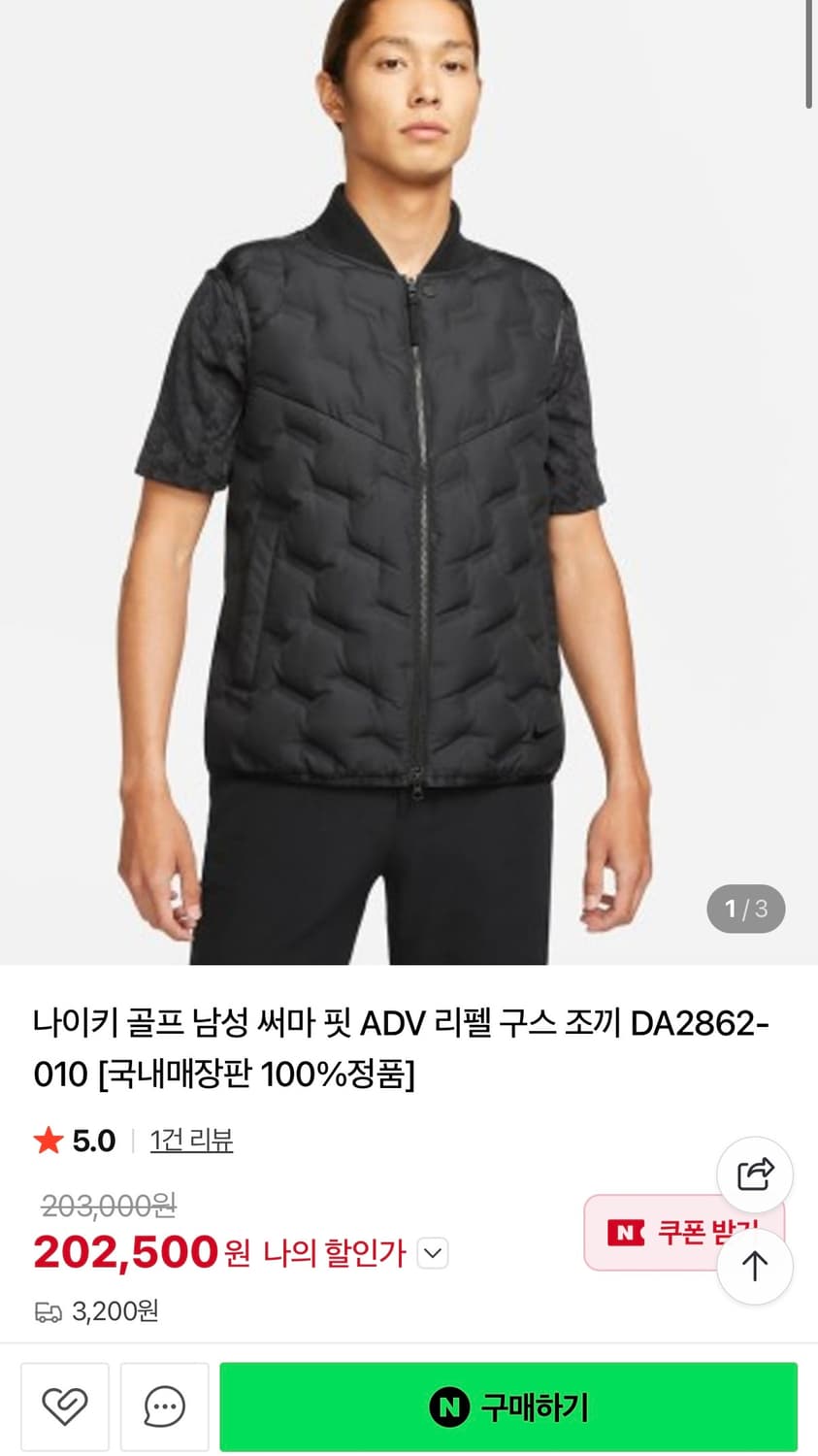This screenshot has width=818, height=1456.
Task: Open the share options via share icon
Action: pyautogui.click(x=755, y=1174)
